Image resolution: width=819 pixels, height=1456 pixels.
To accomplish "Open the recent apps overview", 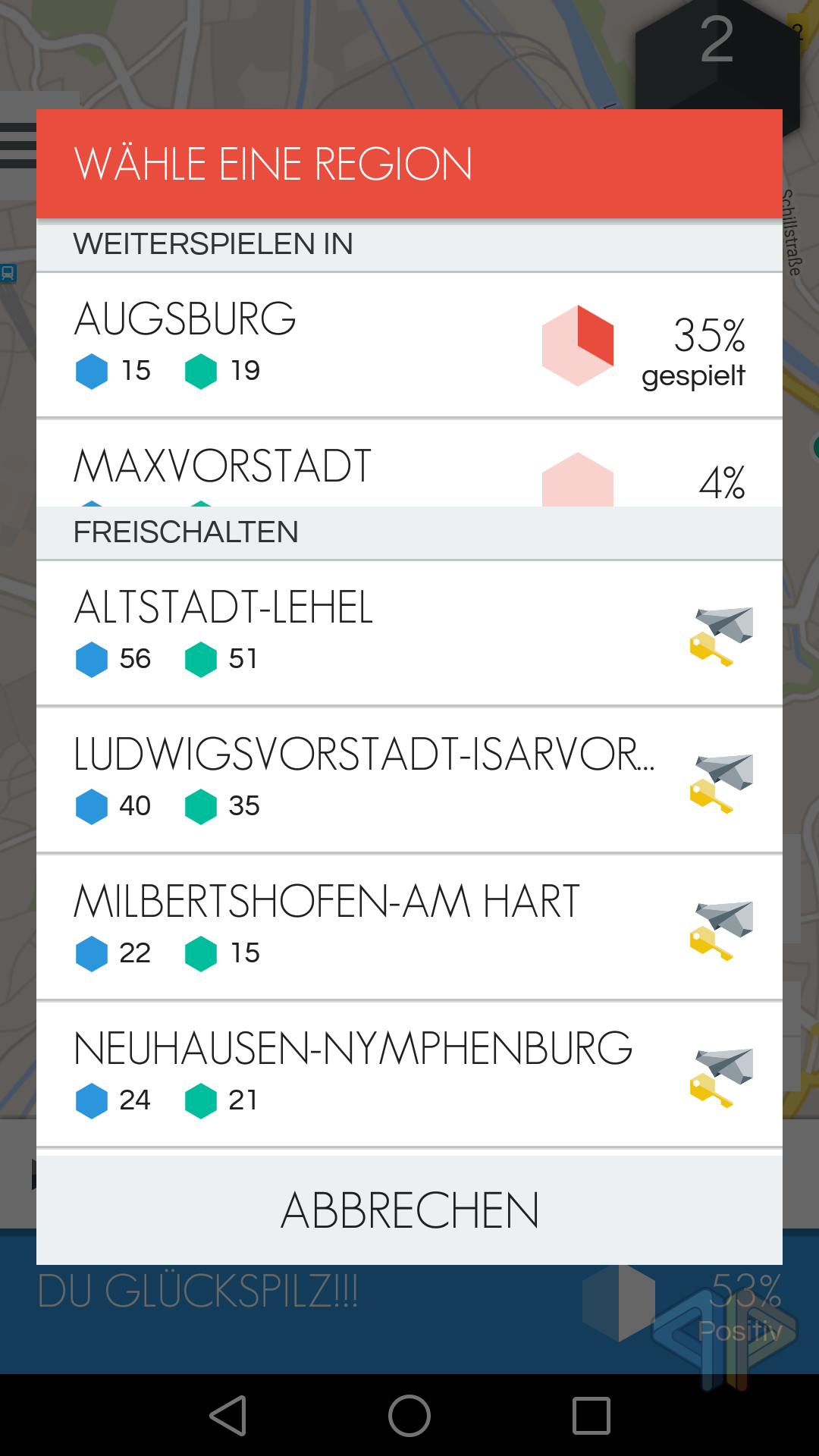I will (x=591, y=1416).
